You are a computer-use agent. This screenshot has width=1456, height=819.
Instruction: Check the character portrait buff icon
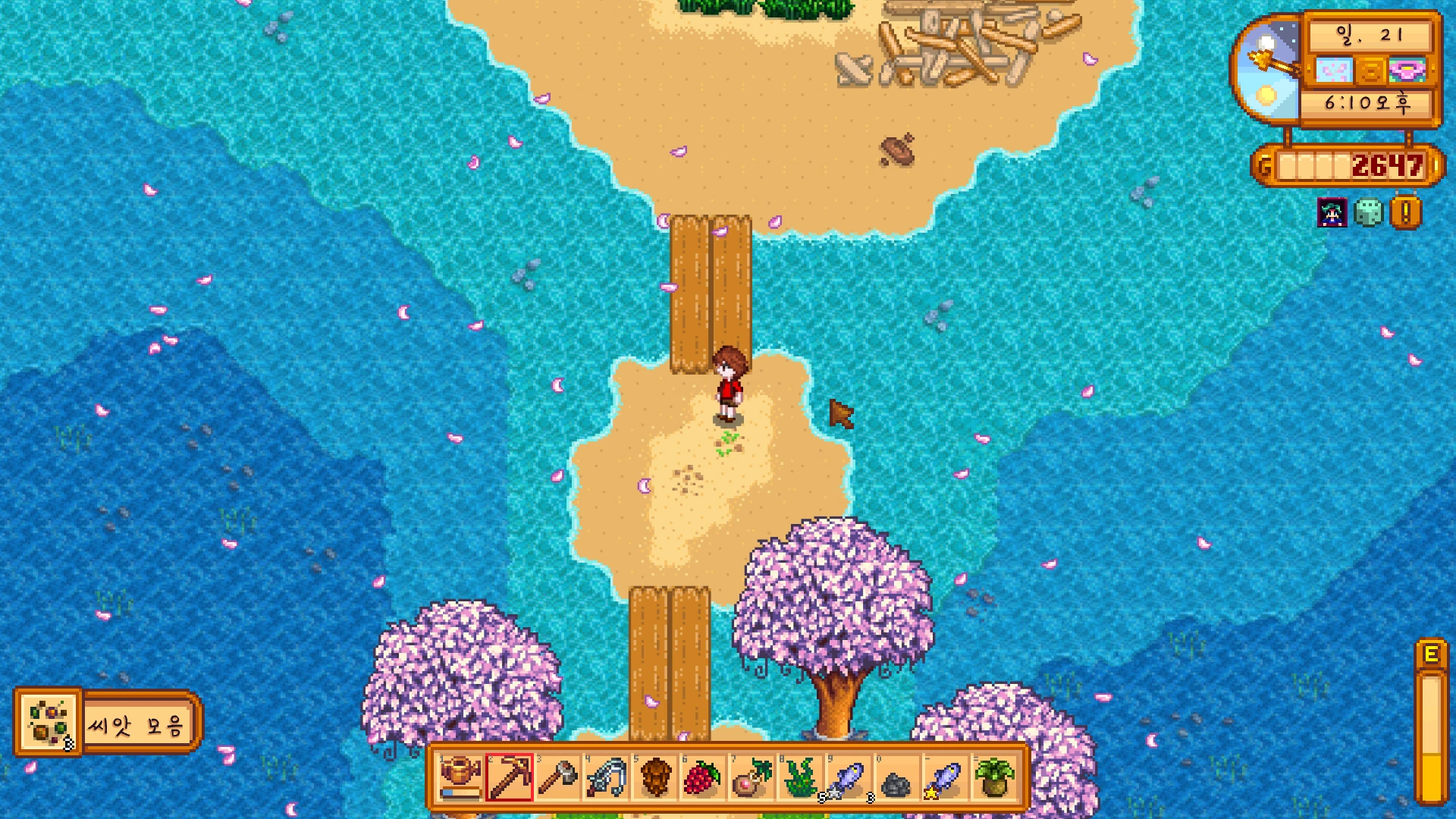click(1332, 213)
